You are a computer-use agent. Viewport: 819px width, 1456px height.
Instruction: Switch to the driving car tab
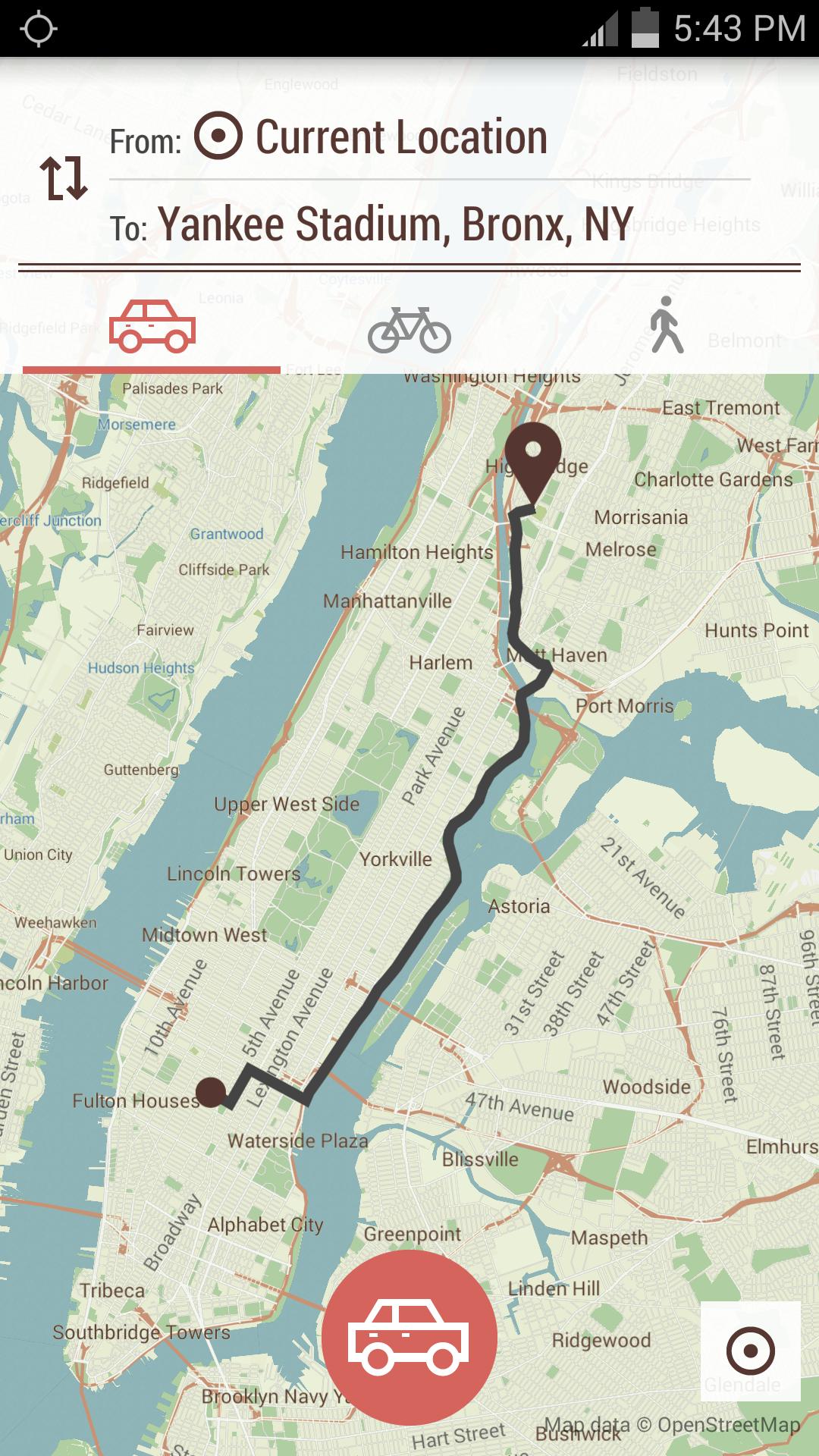[x=152, y=328]
